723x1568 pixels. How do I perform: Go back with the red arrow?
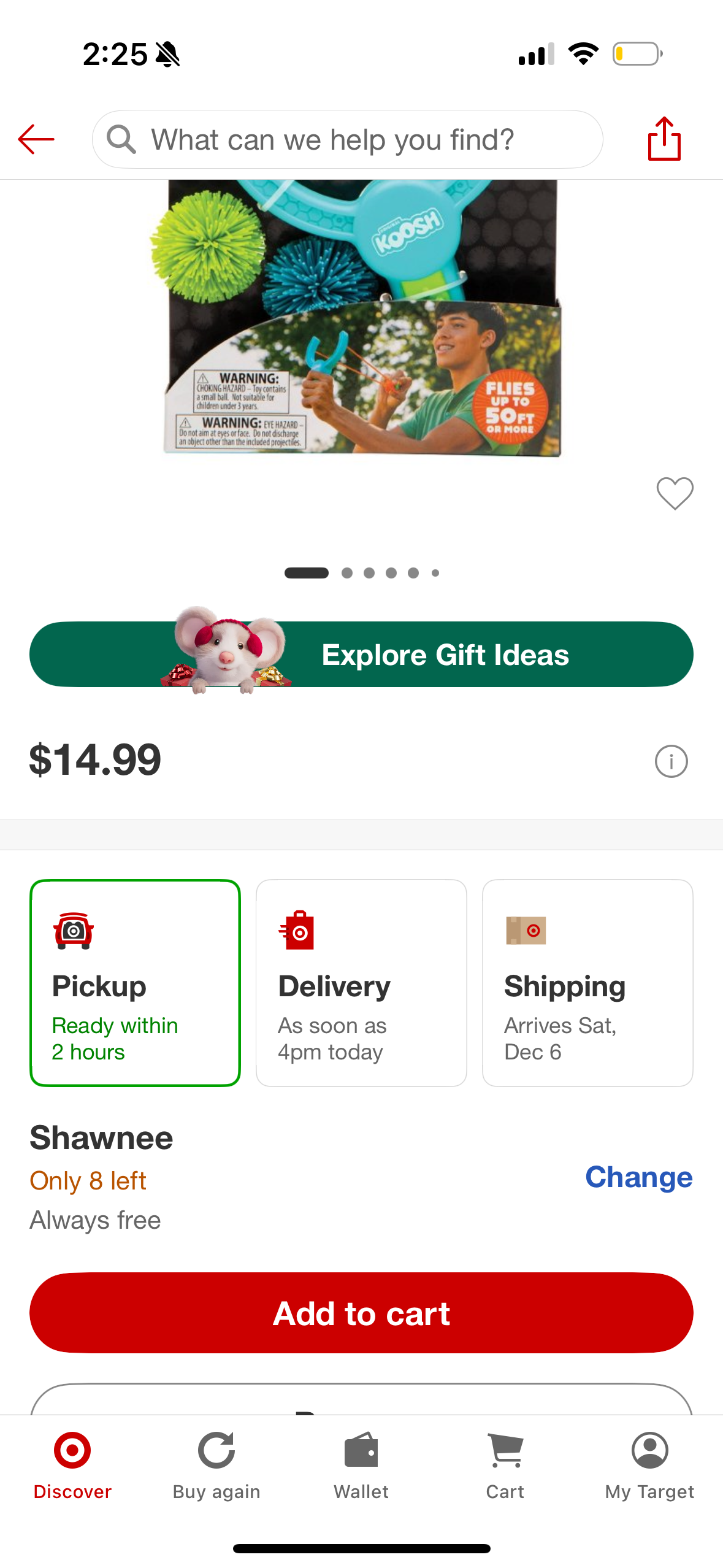click(x=36, y=139)
